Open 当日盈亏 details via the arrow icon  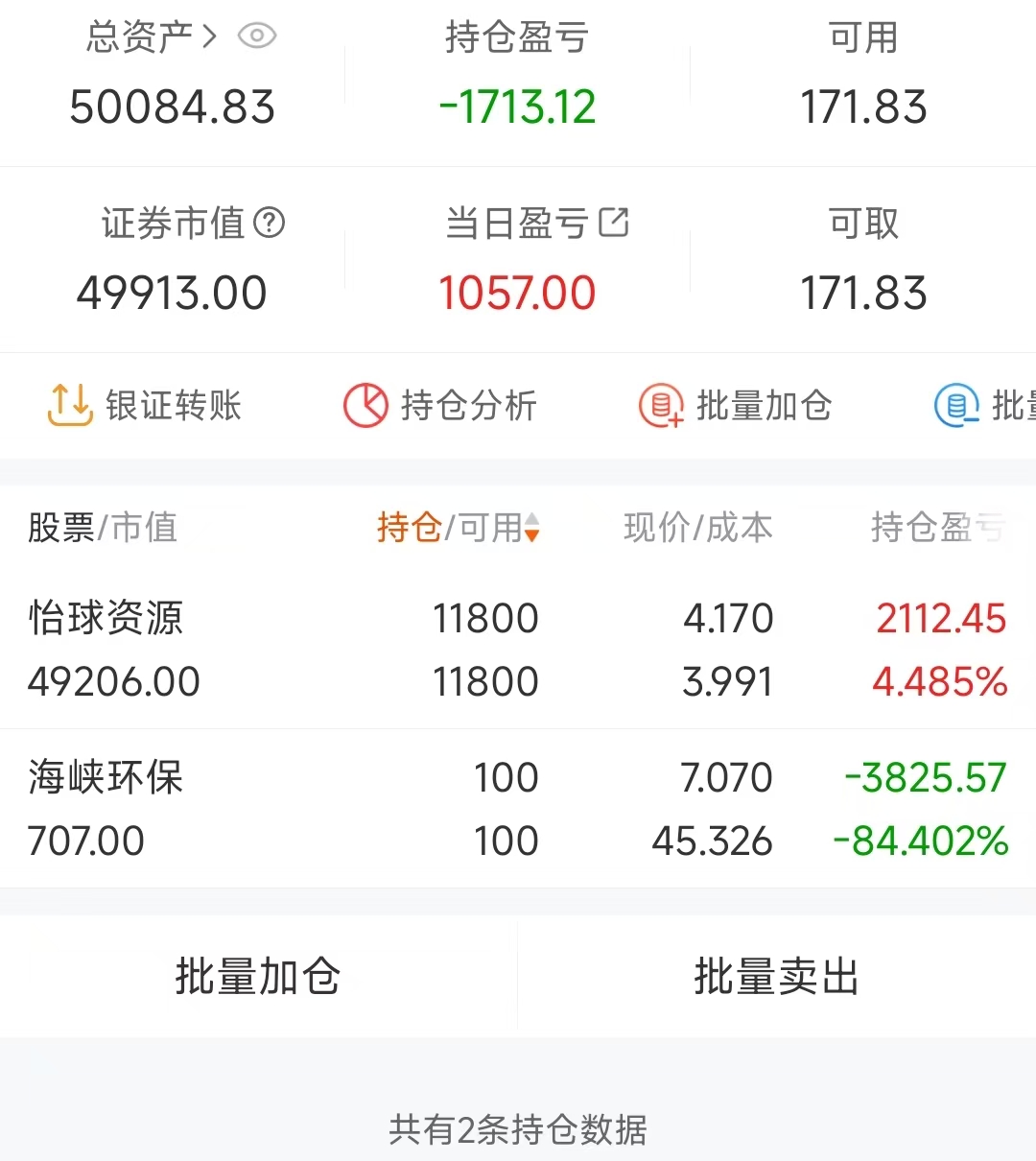pos(614,223)
